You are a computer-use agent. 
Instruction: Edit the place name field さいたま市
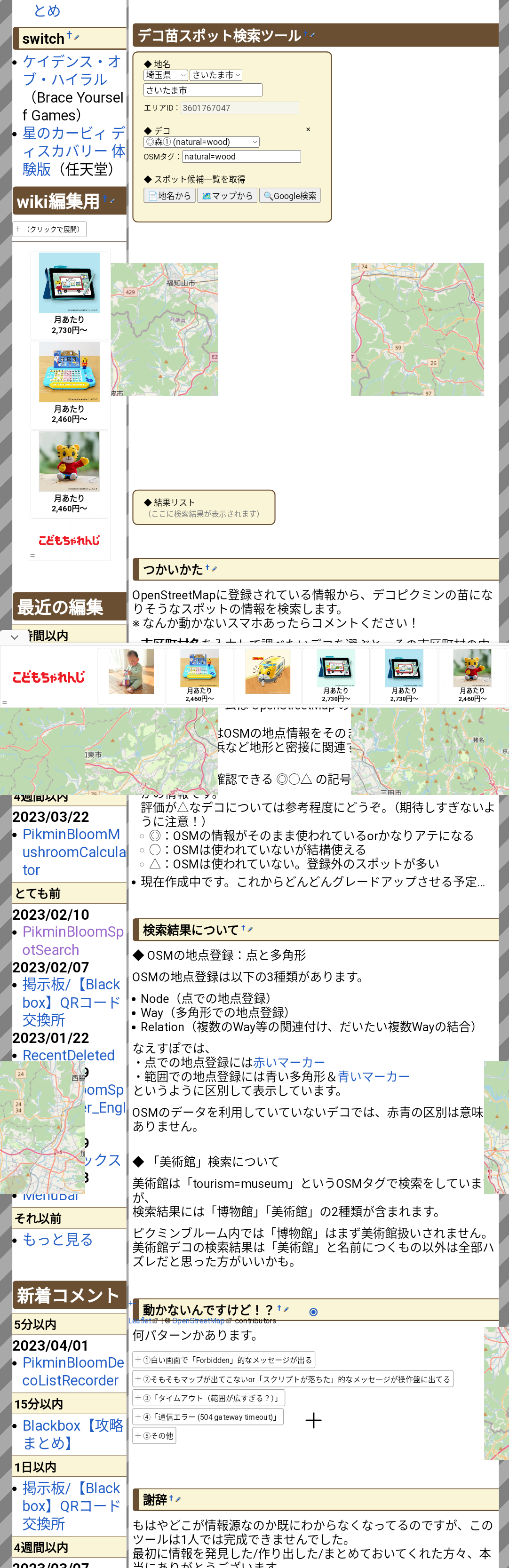click(x=202, y=90)
